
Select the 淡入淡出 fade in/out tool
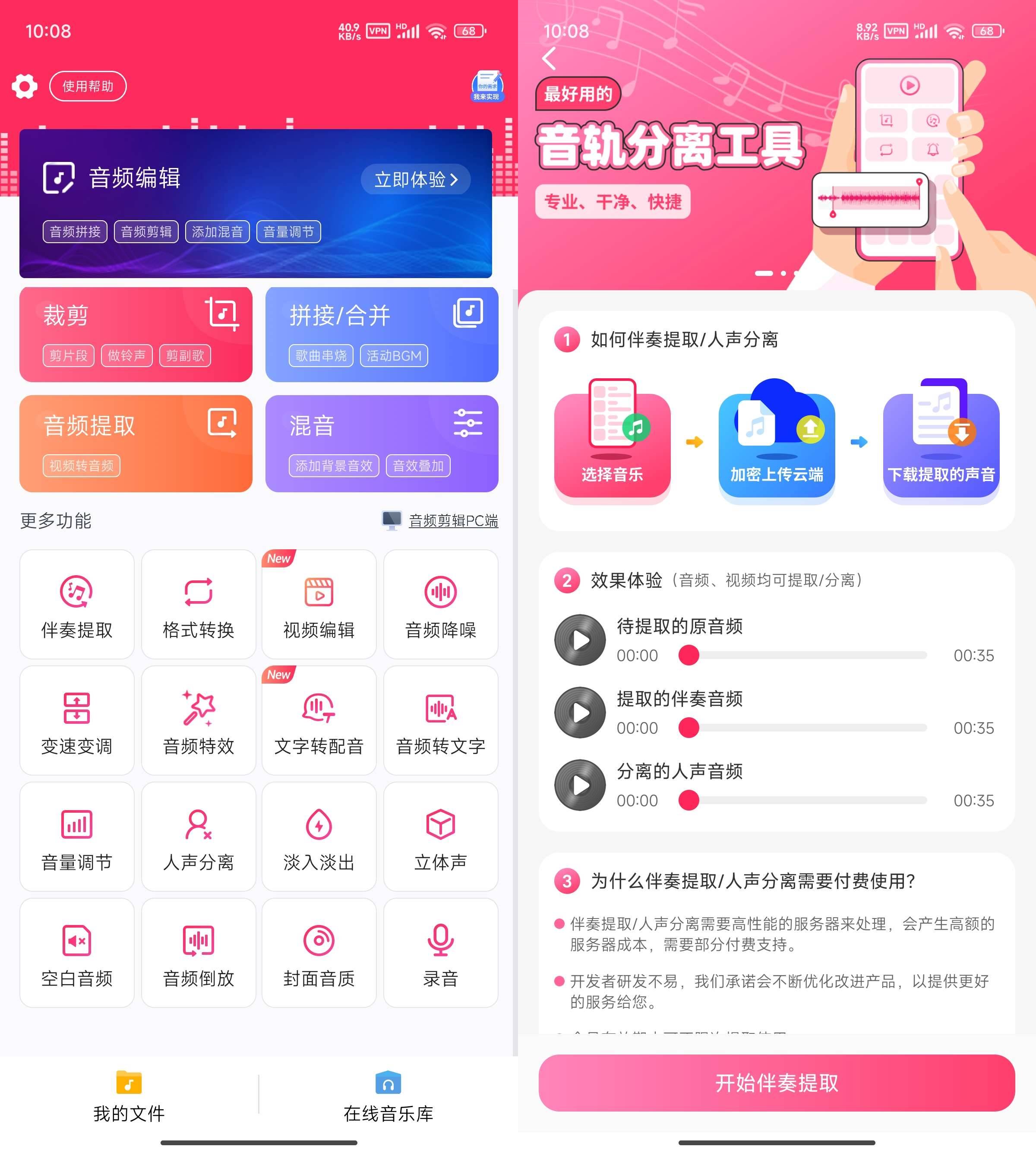319,837
